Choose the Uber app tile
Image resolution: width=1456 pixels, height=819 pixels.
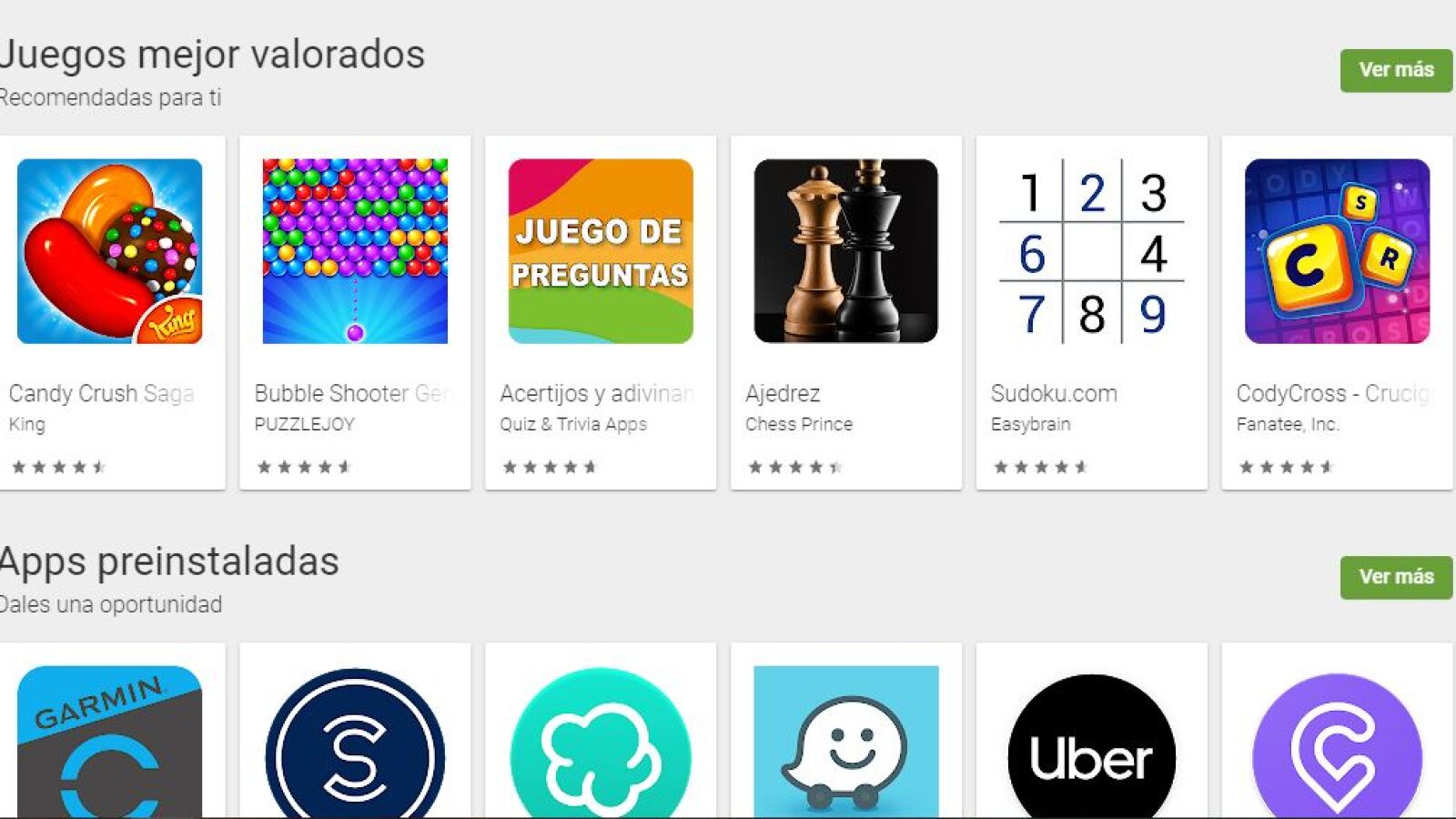click(1092, 731)
